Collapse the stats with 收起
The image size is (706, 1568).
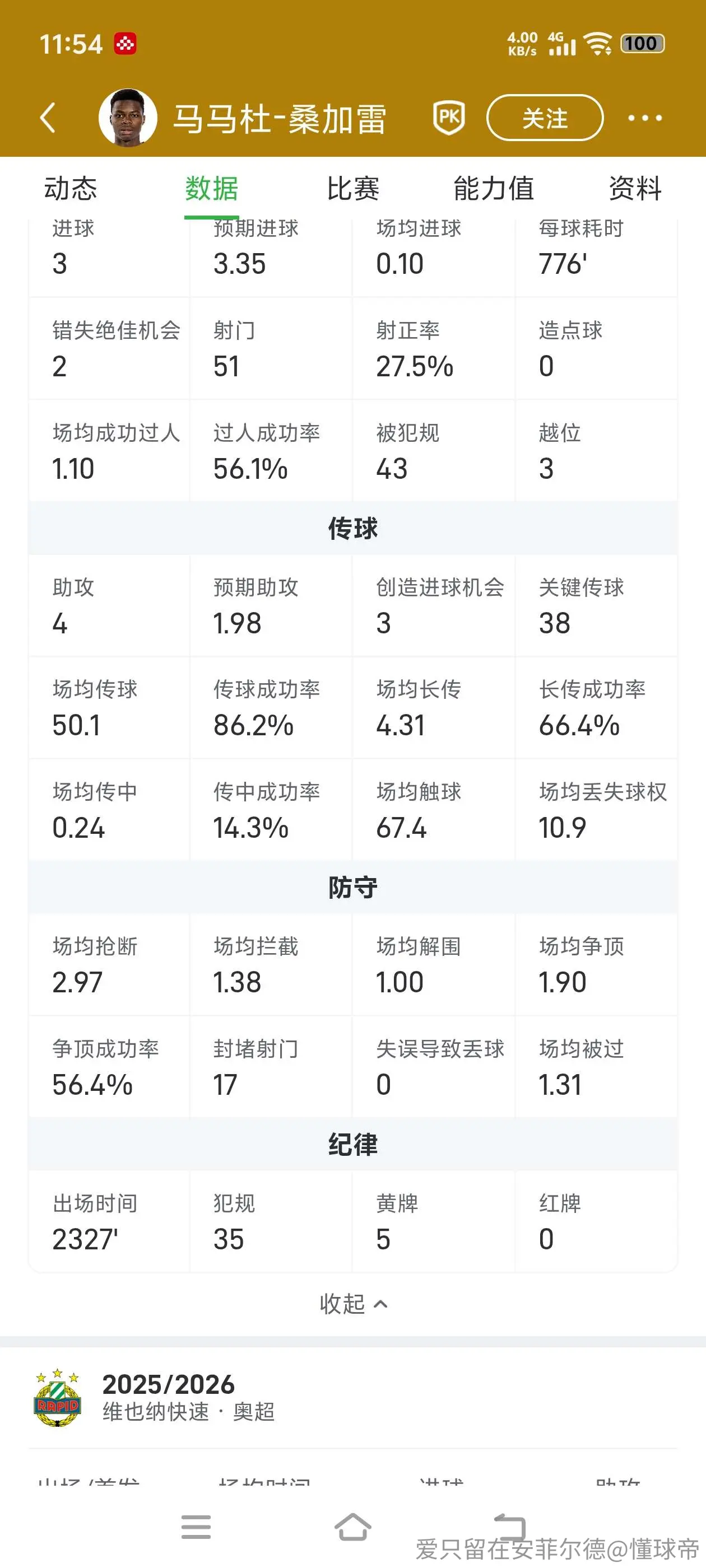point(354,1303)
